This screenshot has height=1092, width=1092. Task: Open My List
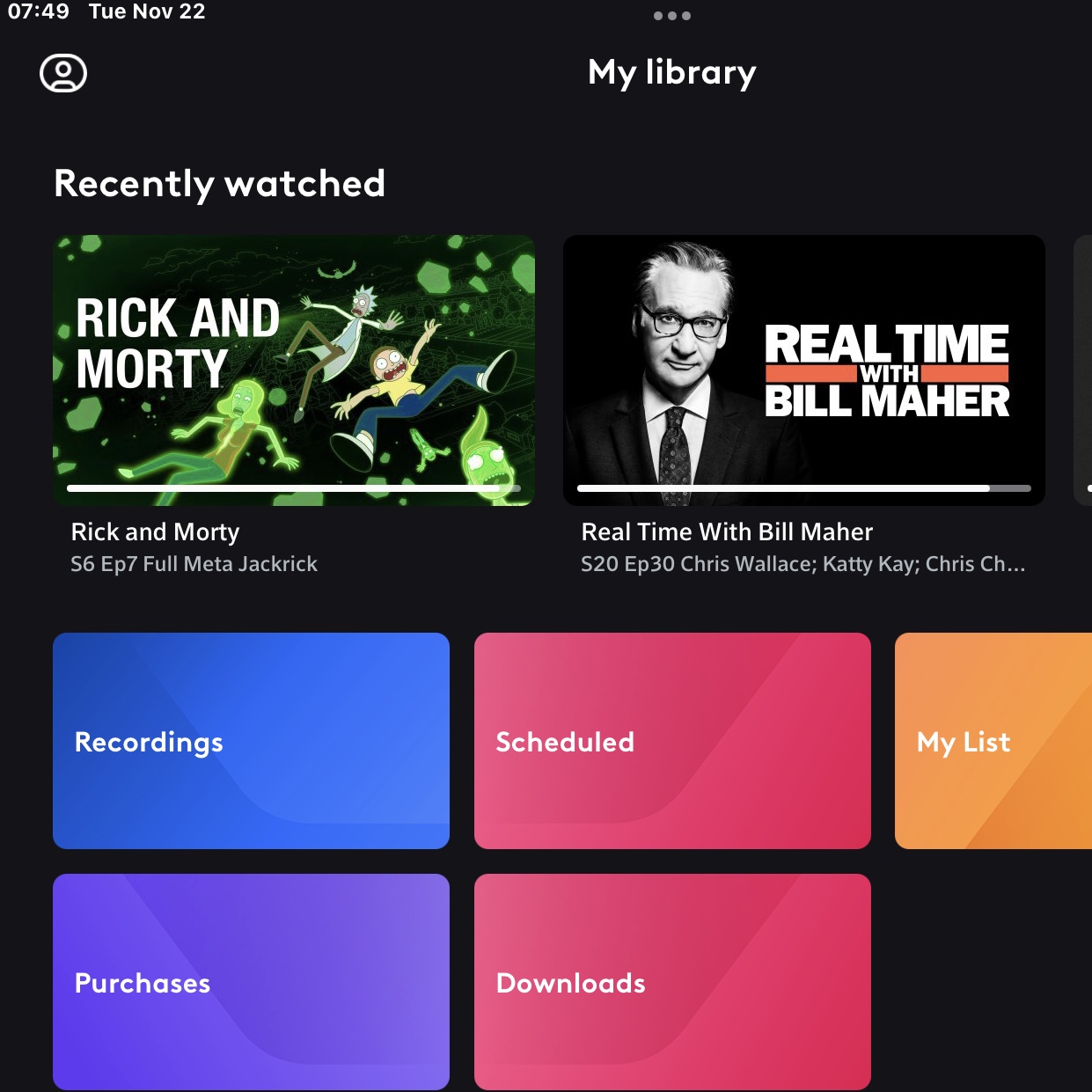[993, 741]
